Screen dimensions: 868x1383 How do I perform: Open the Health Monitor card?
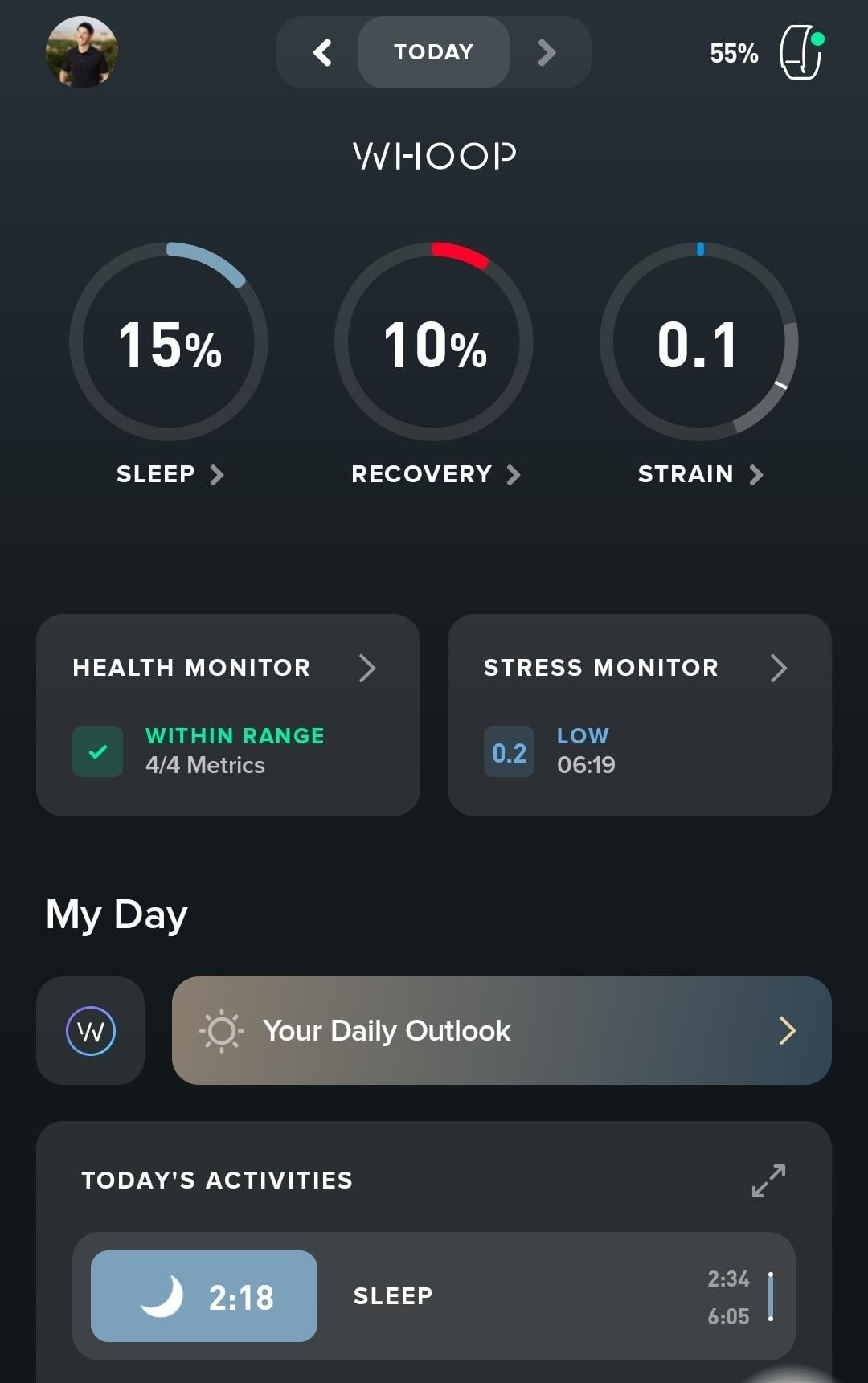(228, 714)
